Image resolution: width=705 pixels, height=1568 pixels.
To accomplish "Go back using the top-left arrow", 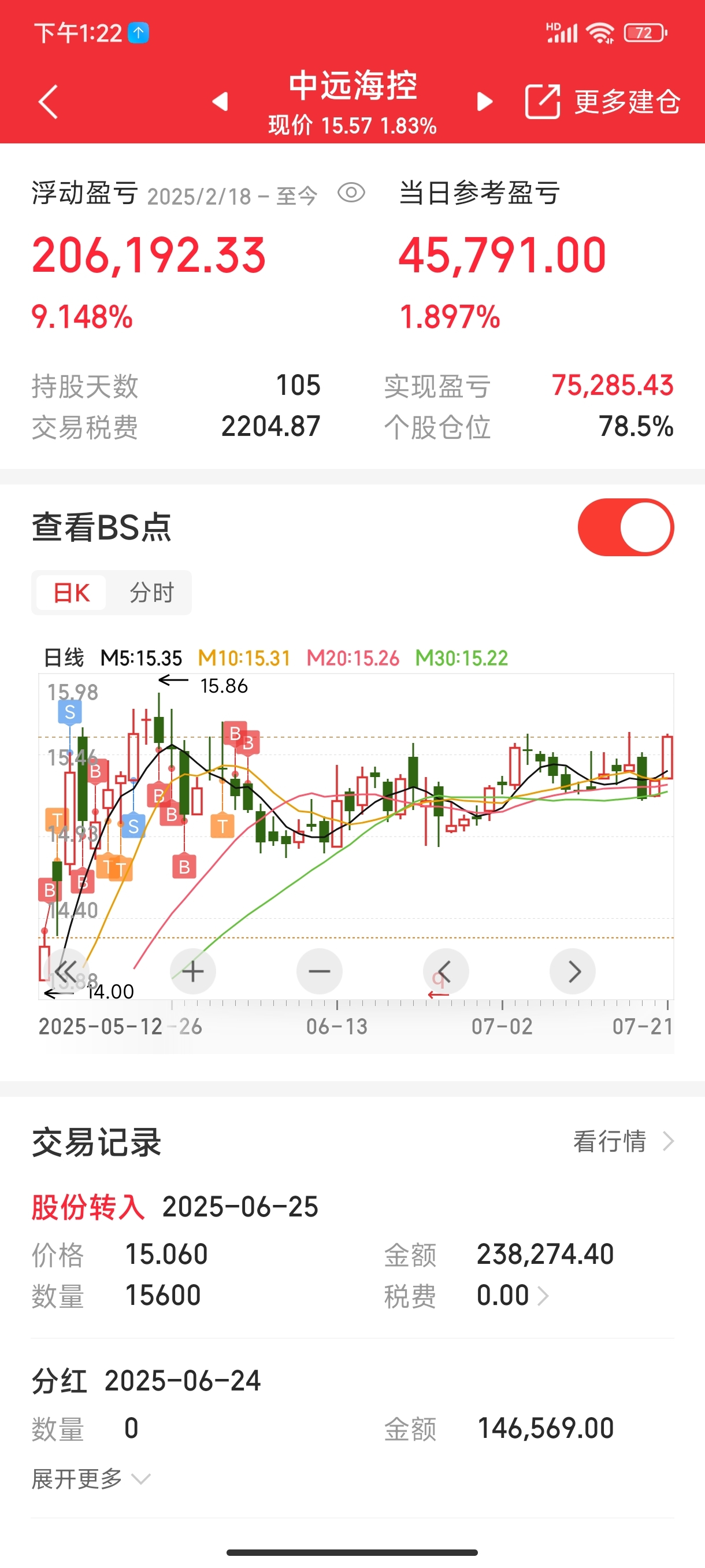I will (x=48, y=101).
